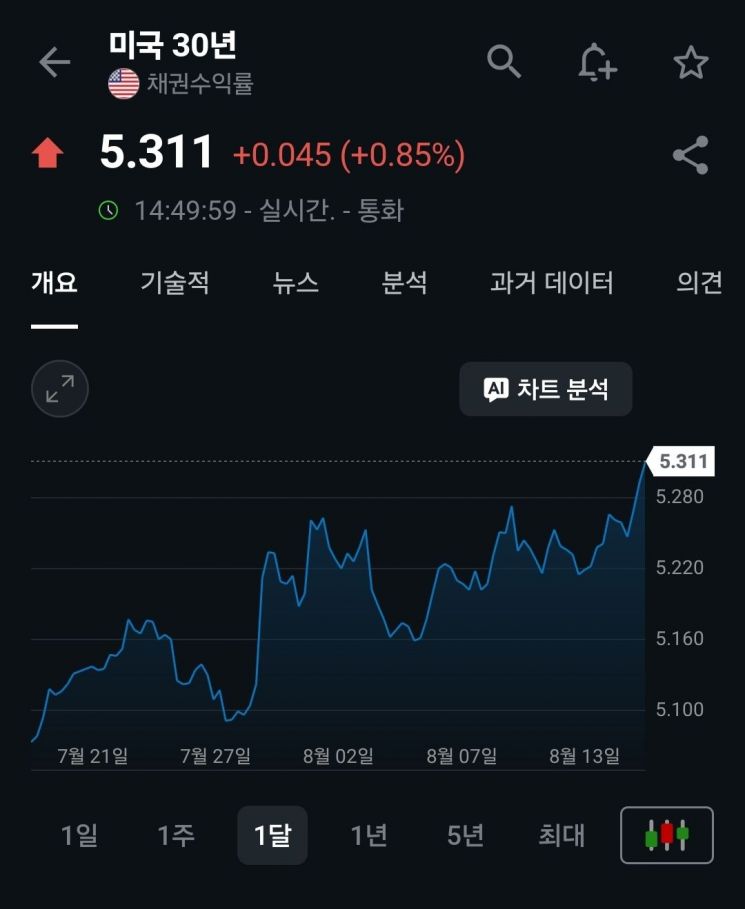
Task: Add a price alert with the bell icon
Action: tap(597, 61)
